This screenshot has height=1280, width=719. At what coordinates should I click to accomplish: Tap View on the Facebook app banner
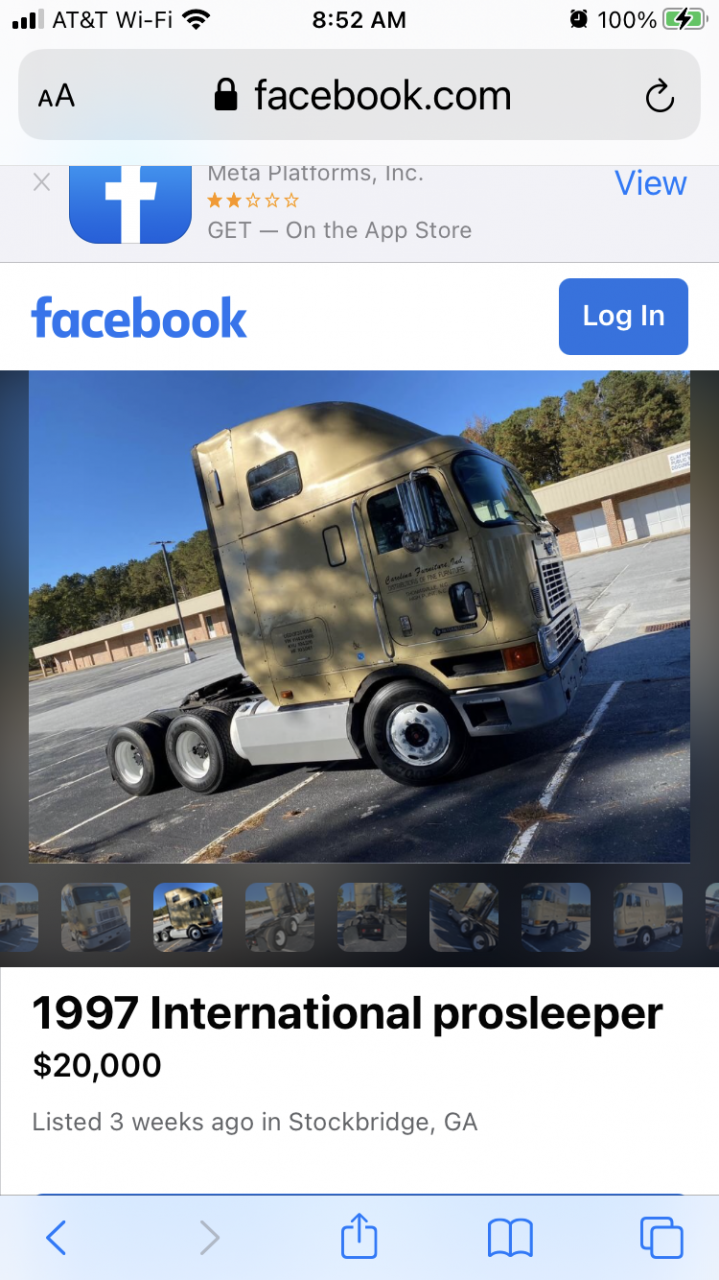(x=650, y=184)
